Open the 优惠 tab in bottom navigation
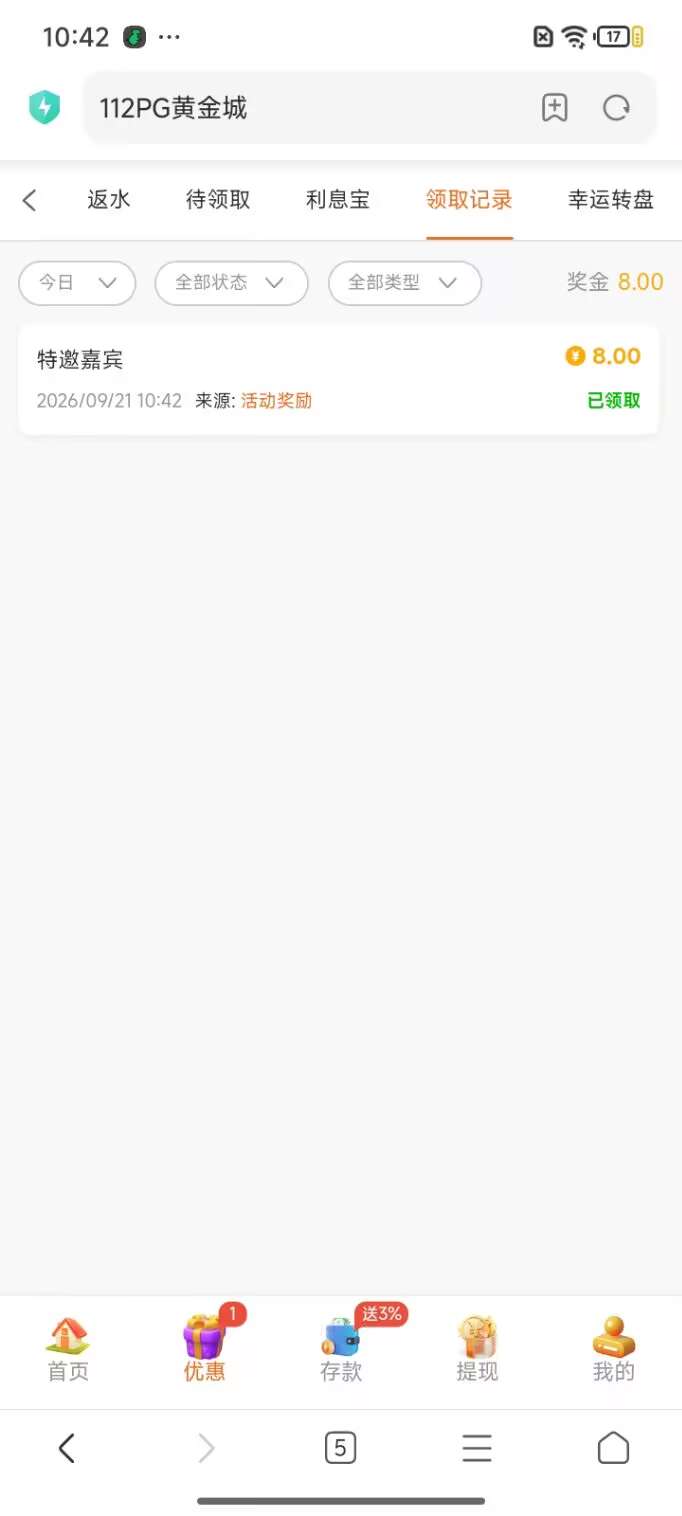The height and width of the screenshot is (1516, 682). point(205,1350)
